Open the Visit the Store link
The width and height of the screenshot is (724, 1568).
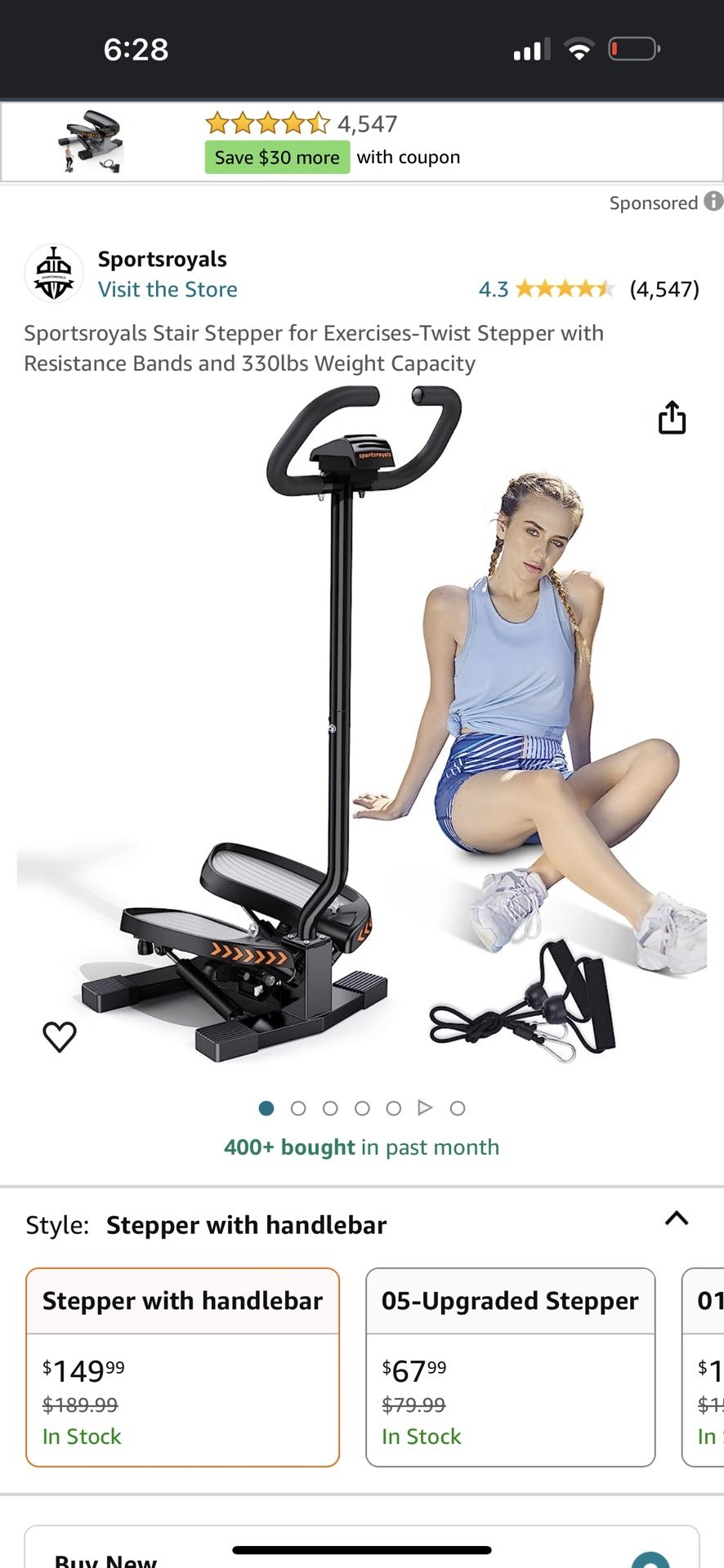coord(168,289)
